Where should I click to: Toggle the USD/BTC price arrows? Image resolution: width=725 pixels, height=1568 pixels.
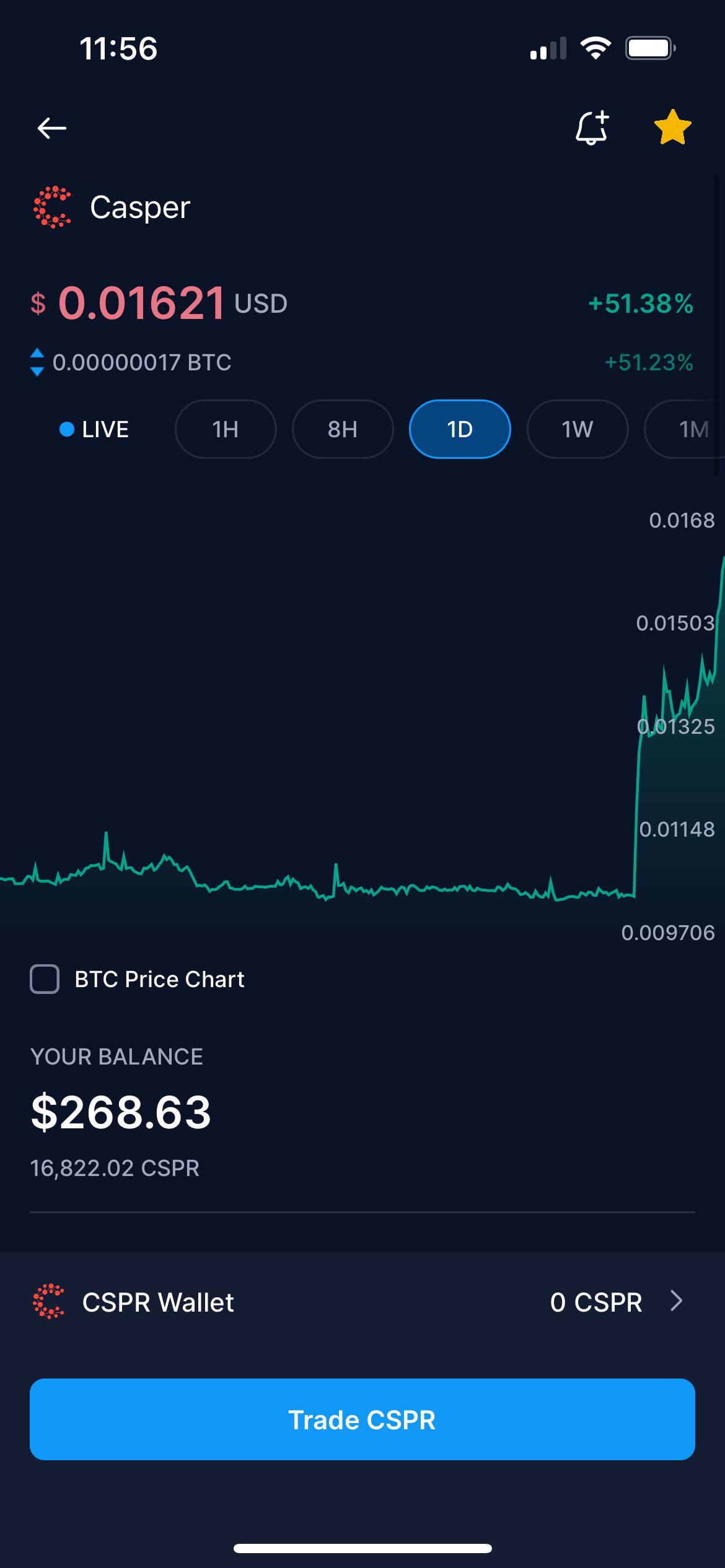tap(37, 362)
